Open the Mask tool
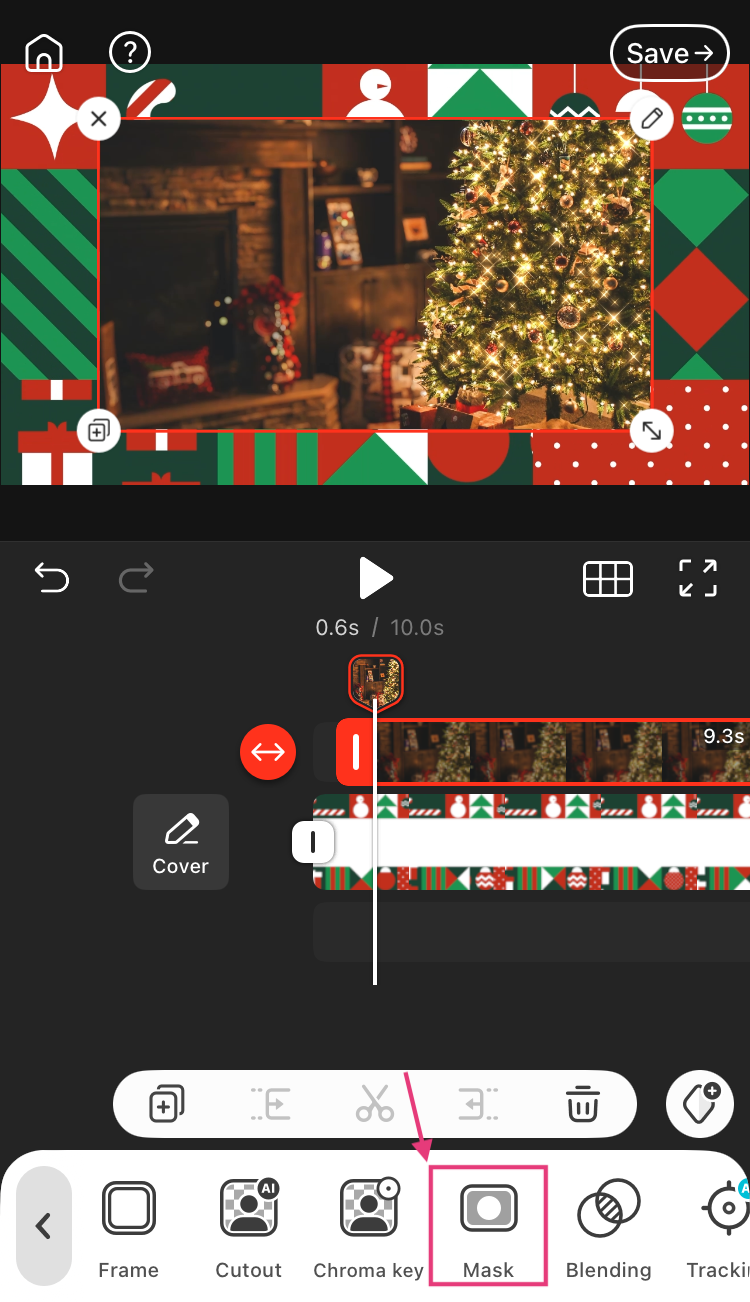Image resolution: width=750 pixels, height=1302 pixels. pos(488,1227)
